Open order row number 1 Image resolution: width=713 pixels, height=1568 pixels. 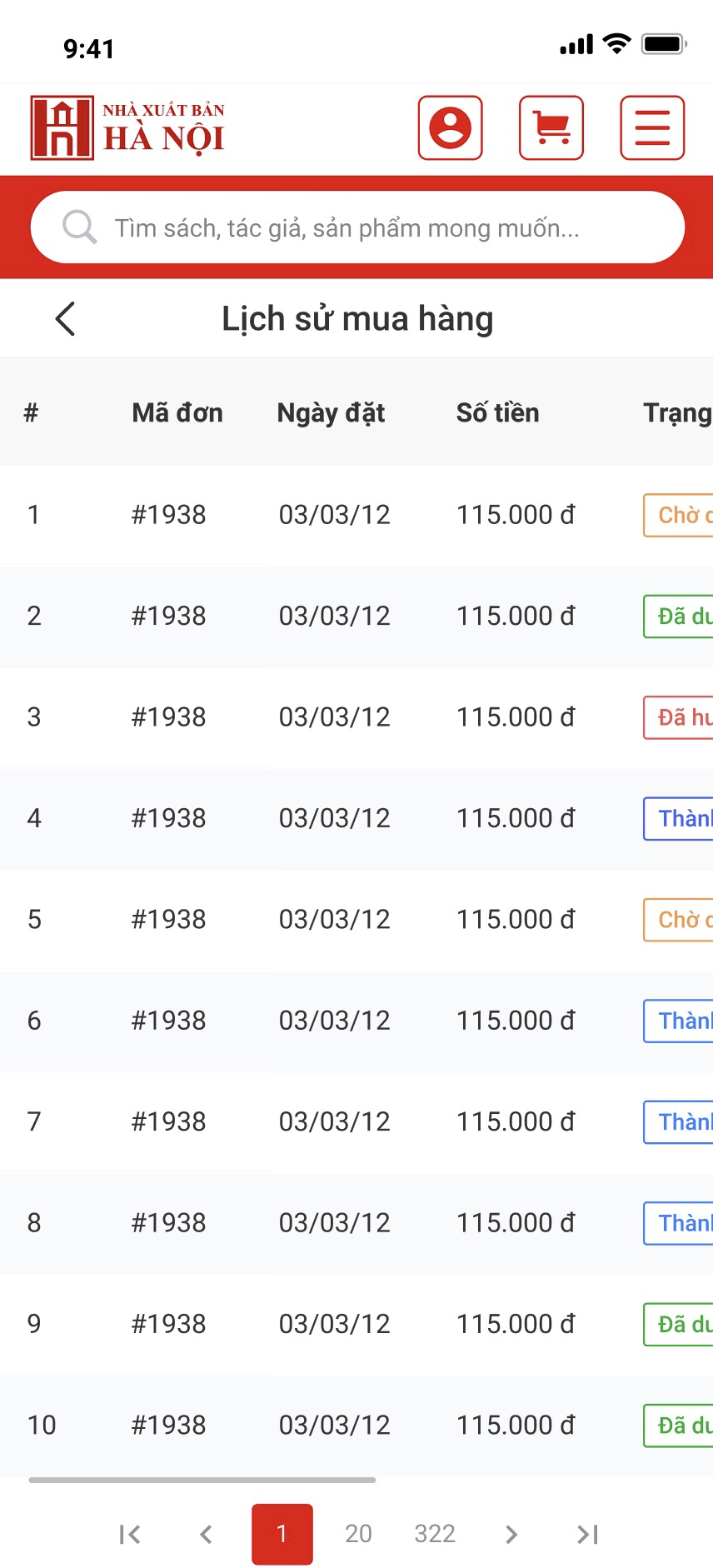coord(356,515)
